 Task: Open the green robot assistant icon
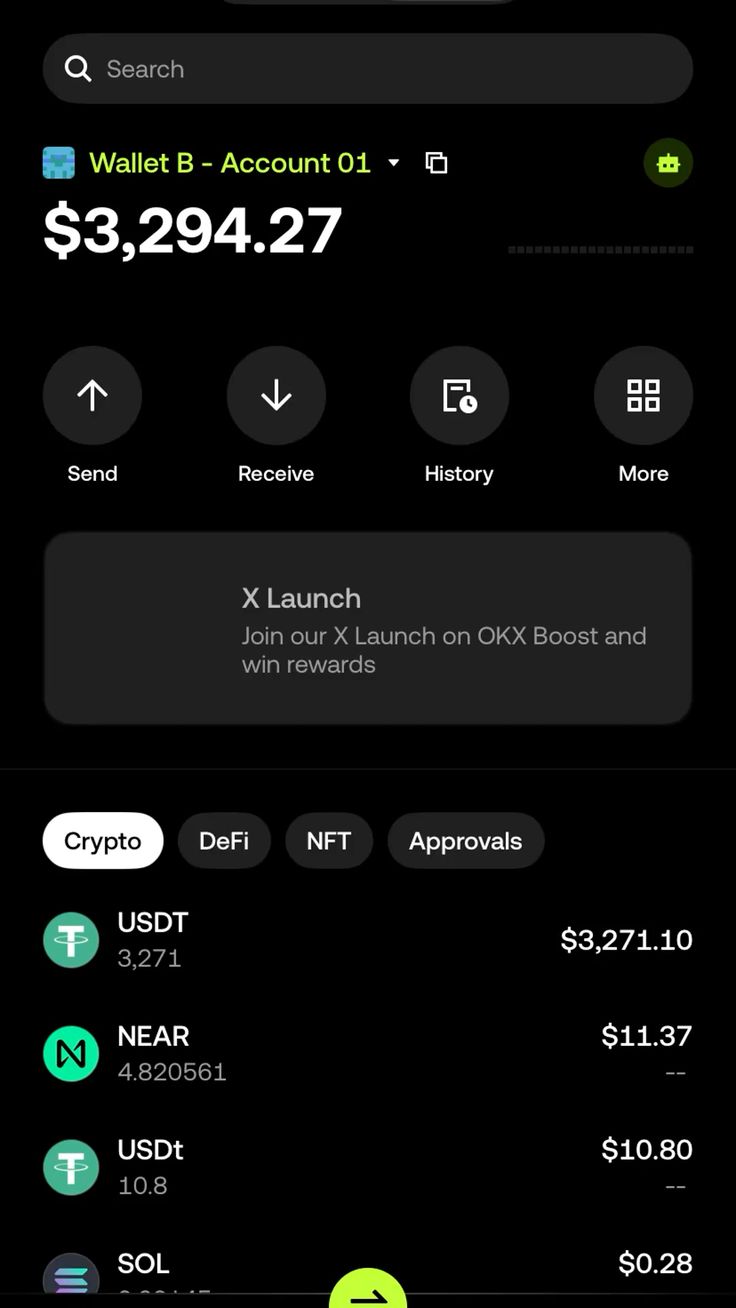coord(668,163)
